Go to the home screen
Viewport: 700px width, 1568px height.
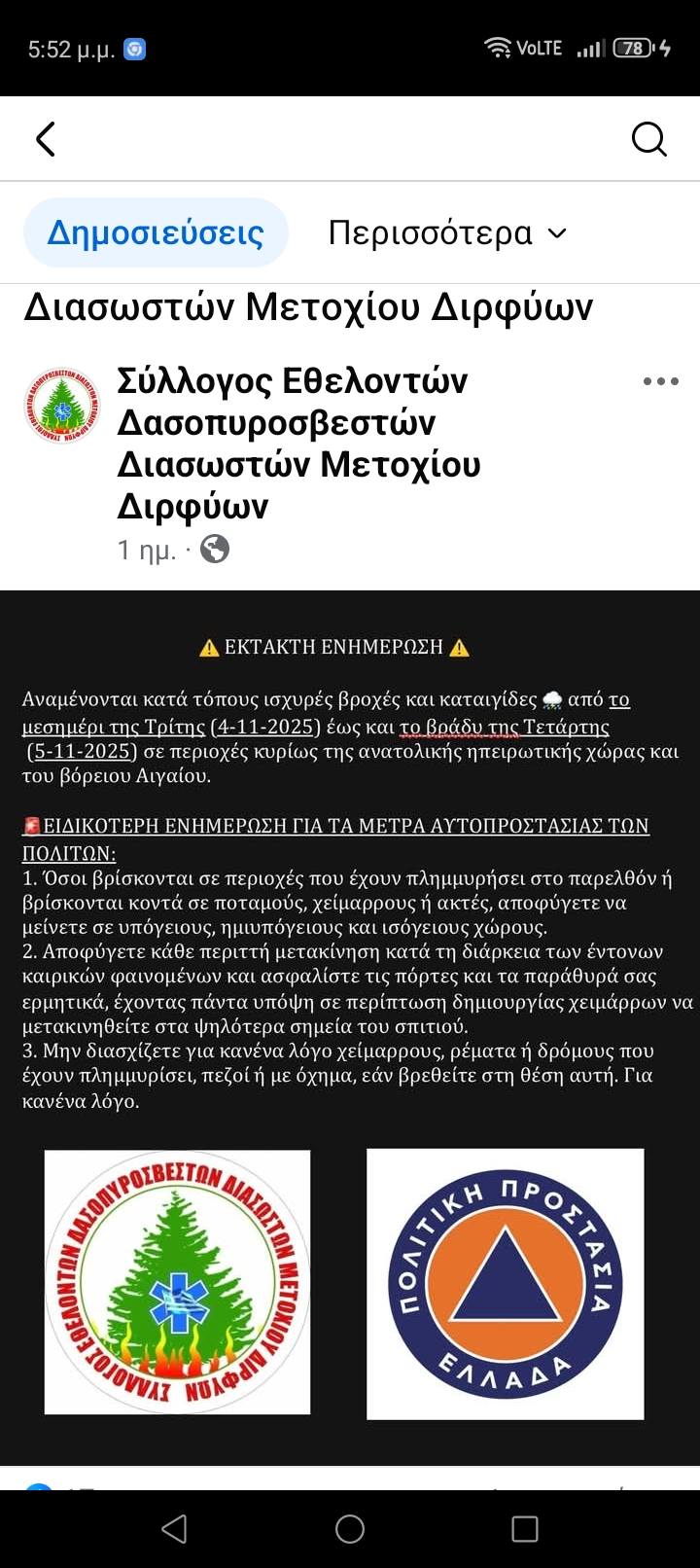tap(350, 1529)
